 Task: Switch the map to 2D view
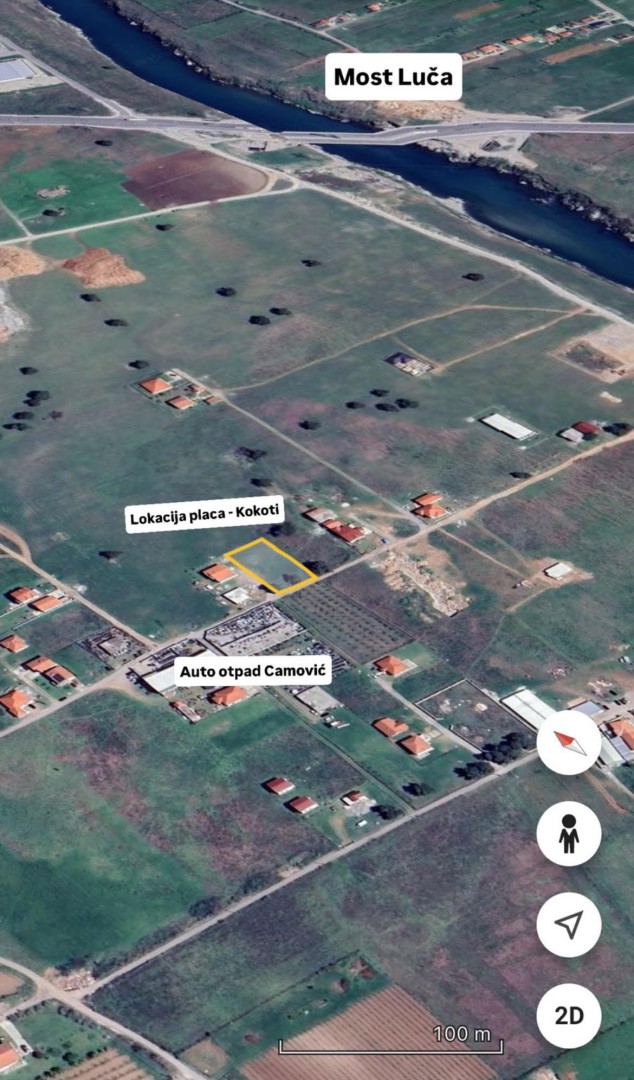[x=568, y=1016]
